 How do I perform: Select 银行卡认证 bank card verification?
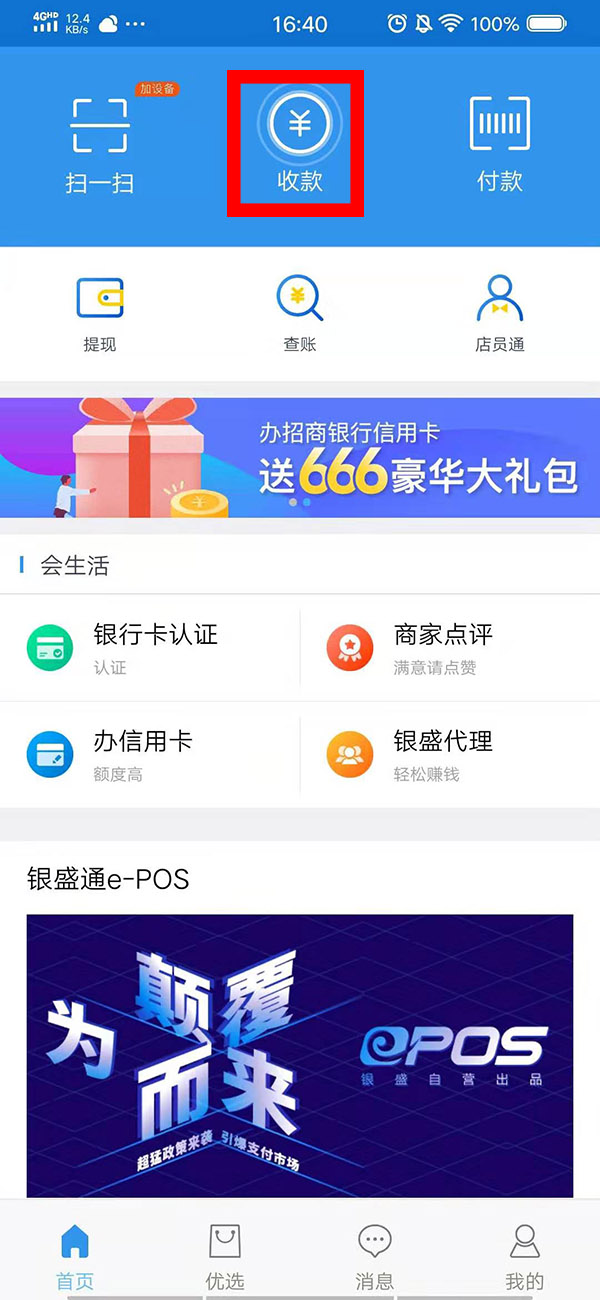point(150,648)
